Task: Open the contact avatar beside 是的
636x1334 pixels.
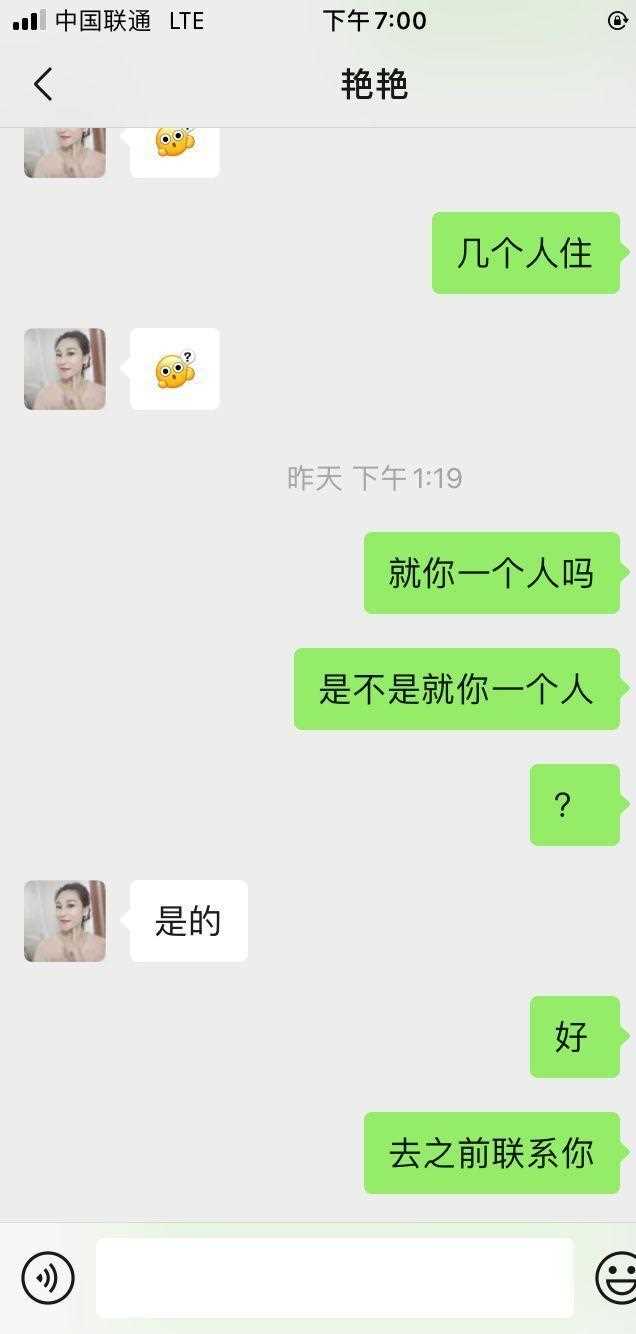Action: [65, 921]
